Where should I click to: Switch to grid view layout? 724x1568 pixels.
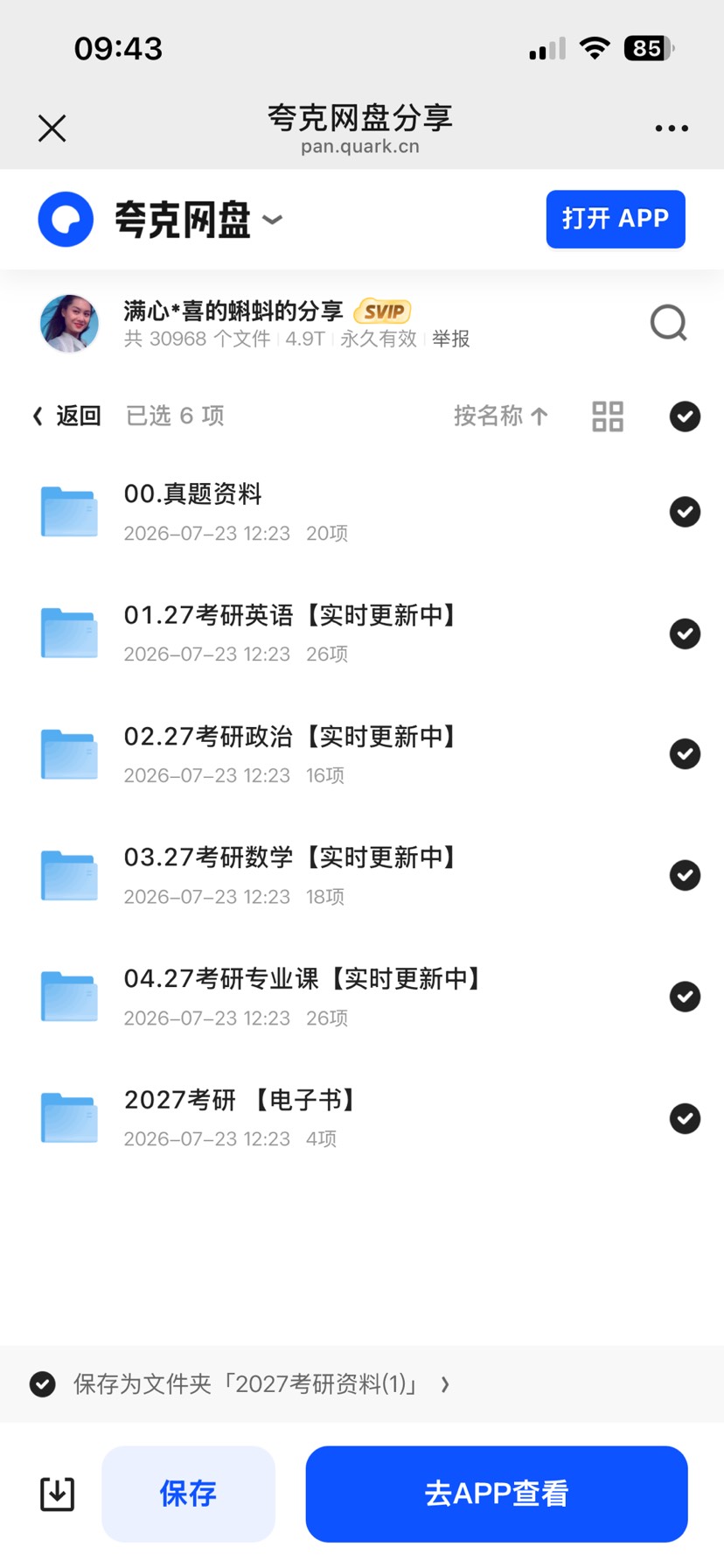pos(608,416)
